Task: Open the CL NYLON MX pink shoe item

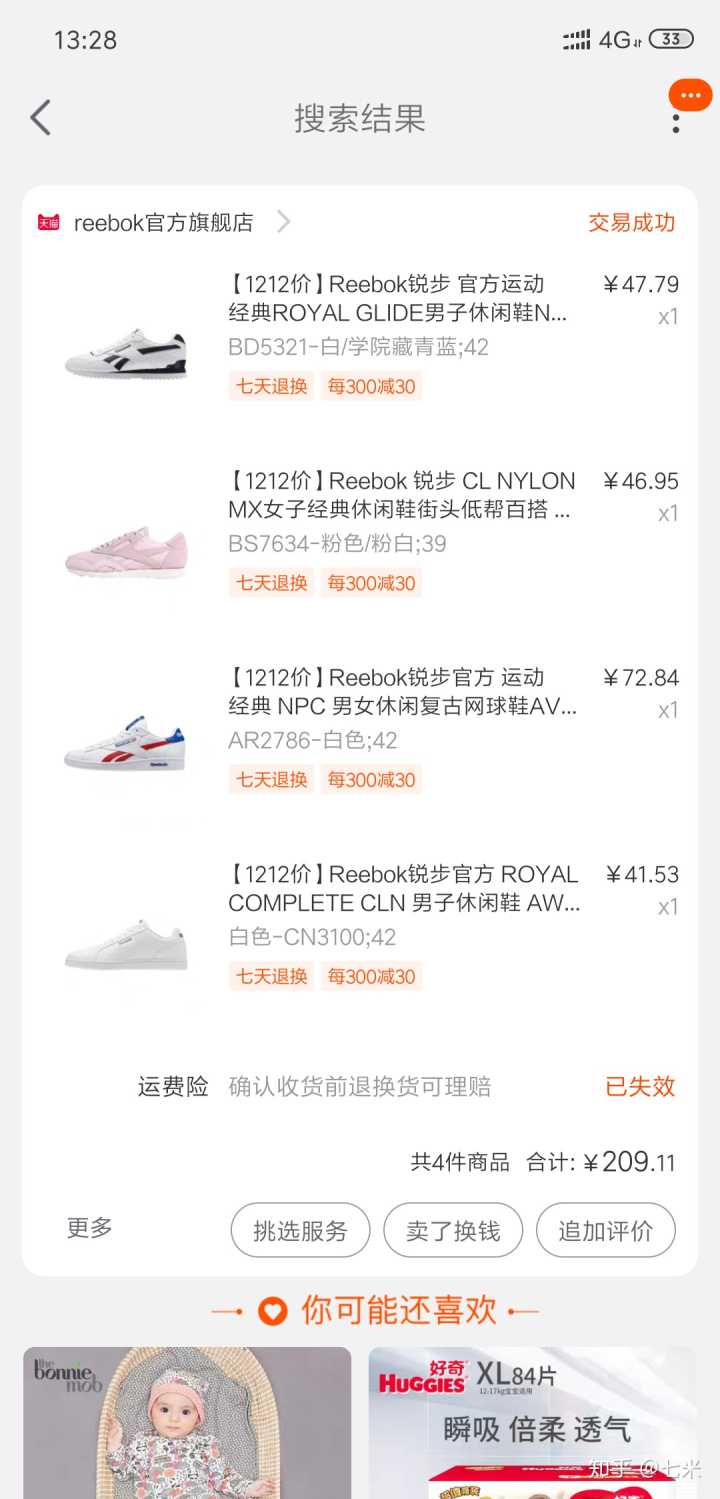Action: [x=400, y=496]
